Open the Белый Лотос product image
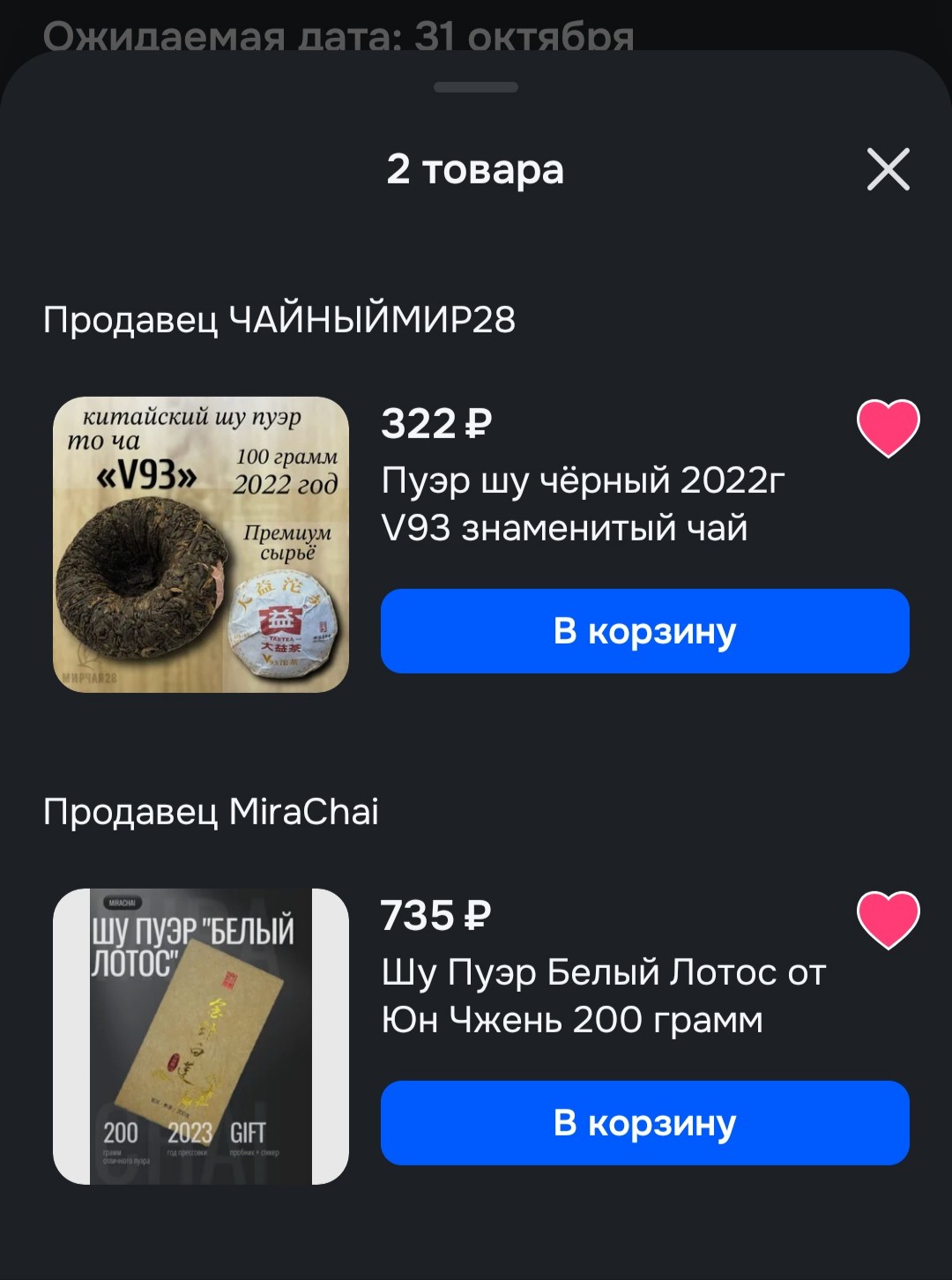 [201, 1037]
